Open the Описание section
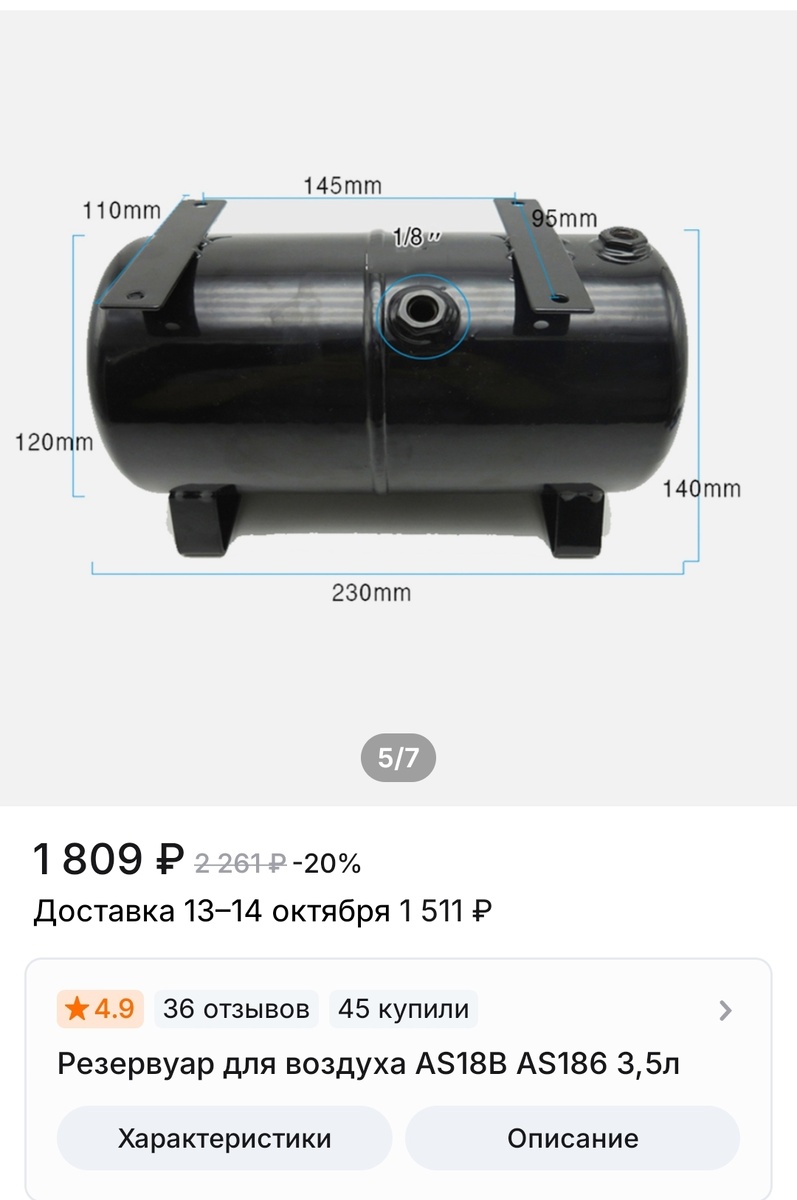The image size is (797, 1200). [x=573, y=1138]
